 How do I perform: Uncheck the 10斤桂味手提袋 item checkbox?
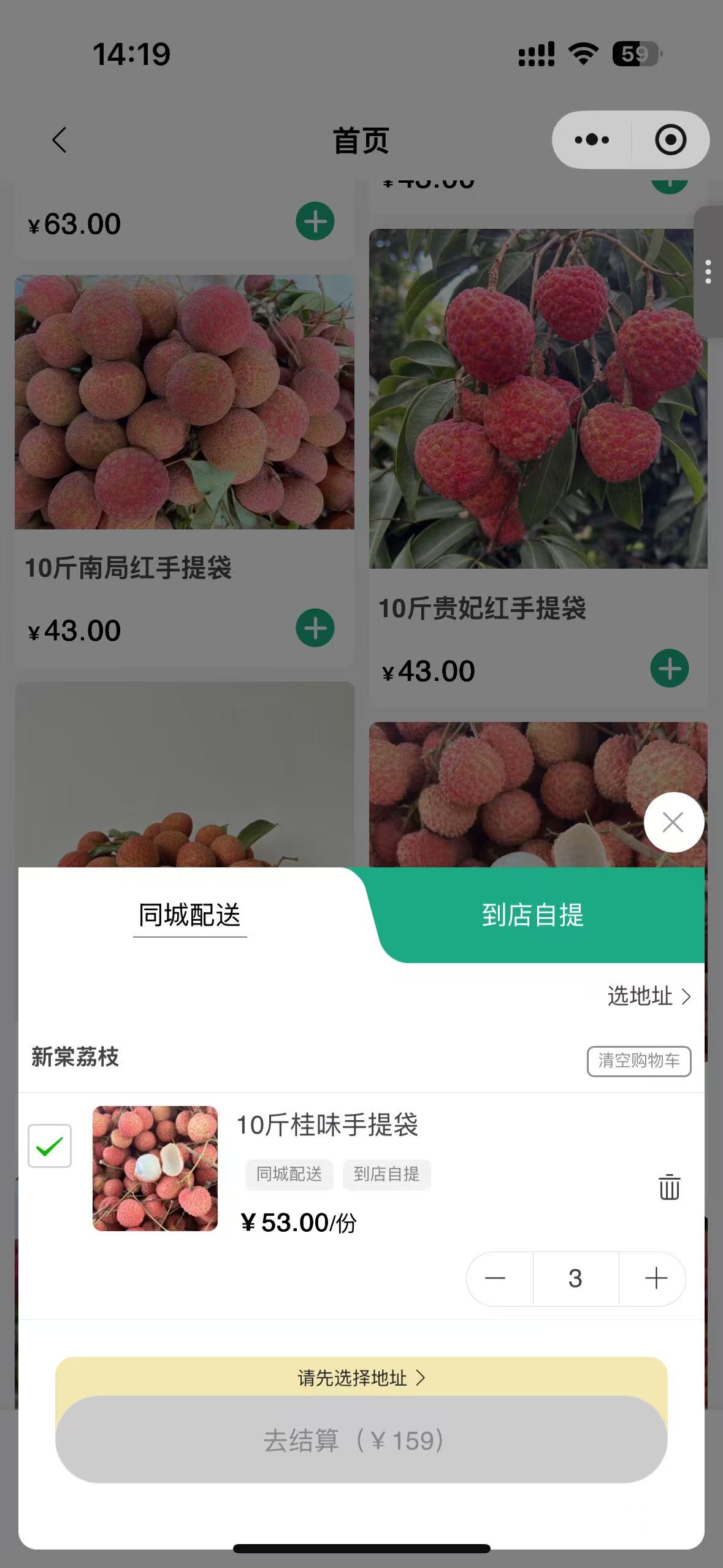click(x=50, y=1146)
